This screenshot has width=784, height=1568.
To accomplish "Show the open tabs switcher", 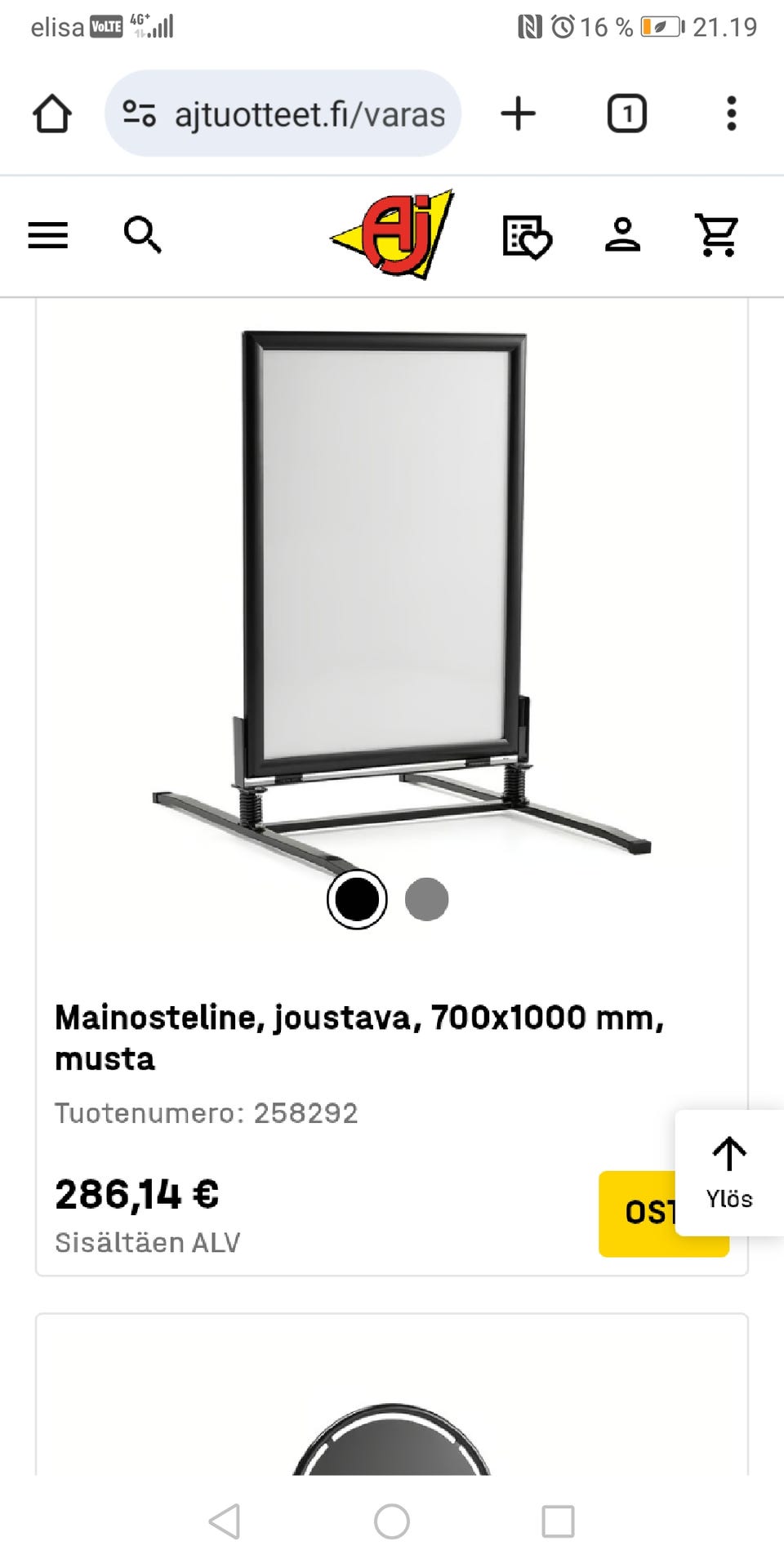I will click(626, 114).
